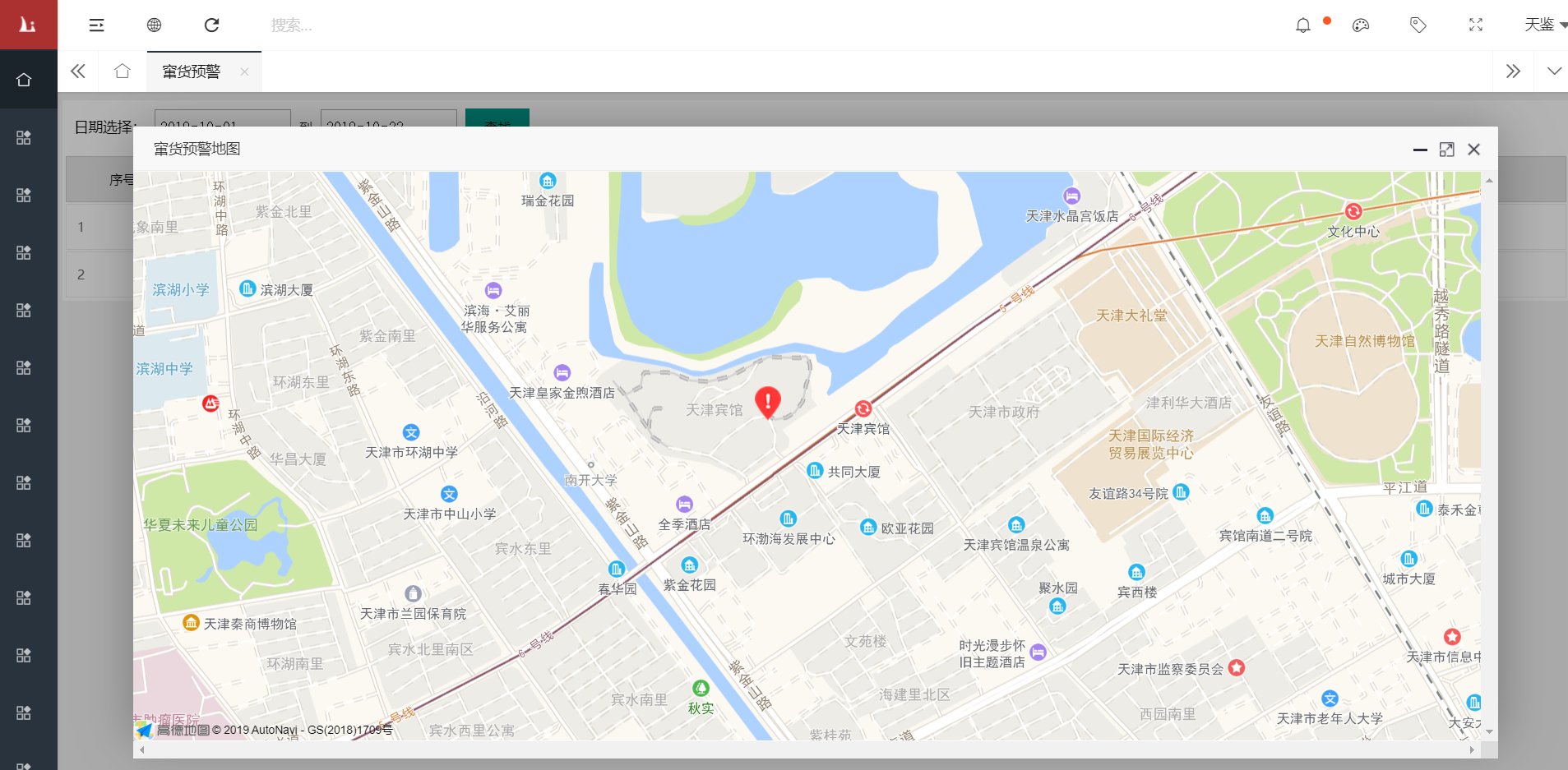1568x770 pixels.
Task: Open the theme palette icon
Action: pos(1361,25)
